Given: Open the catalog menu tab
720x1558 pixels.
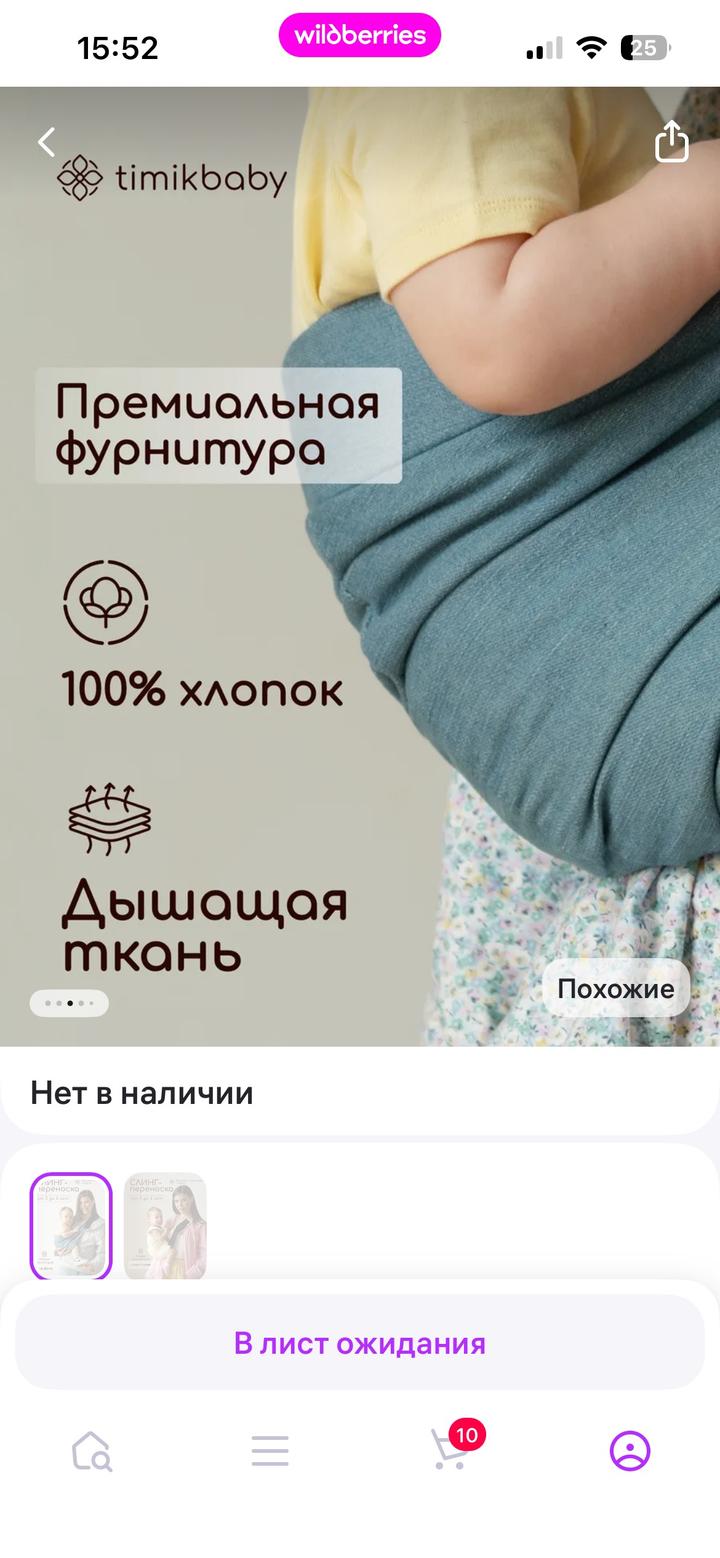Looking at the screenshot, I should pos(270,1450).
